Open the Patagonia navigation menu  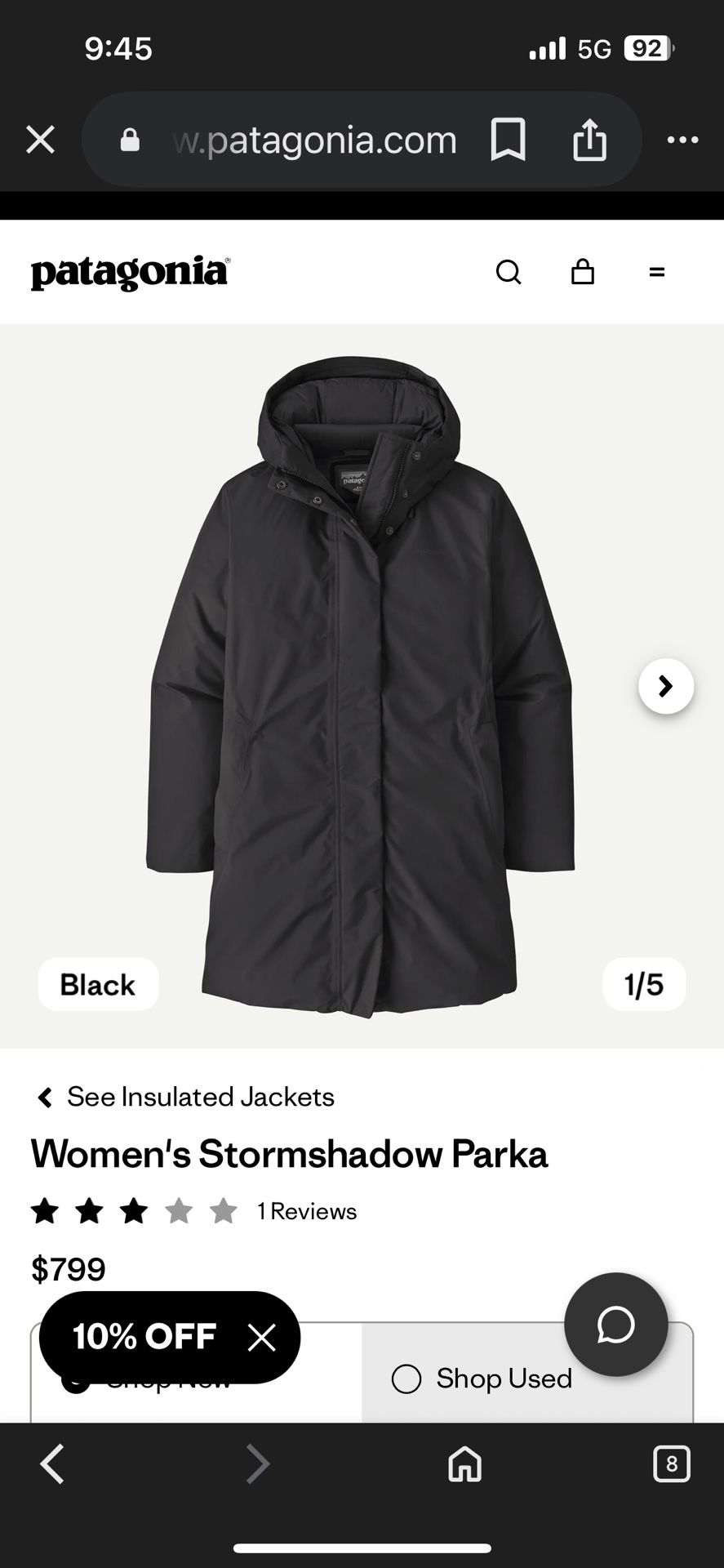click(x=656, y=272)
